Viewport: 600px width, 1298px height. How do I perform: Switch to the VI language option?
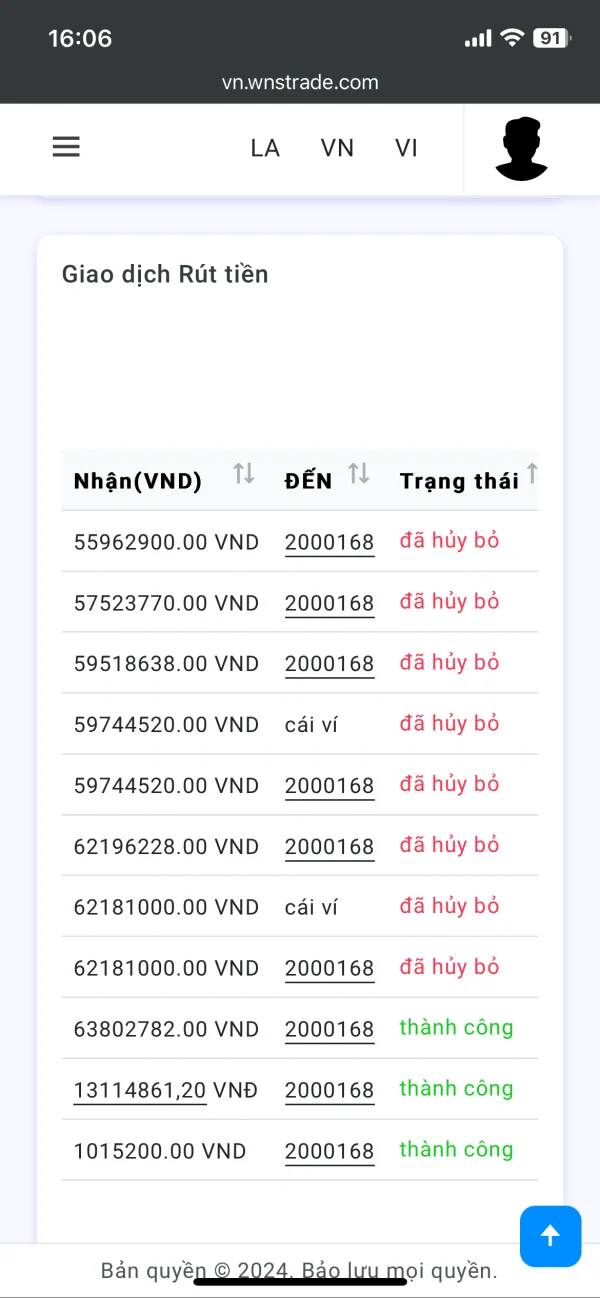(x=406, y=148)
